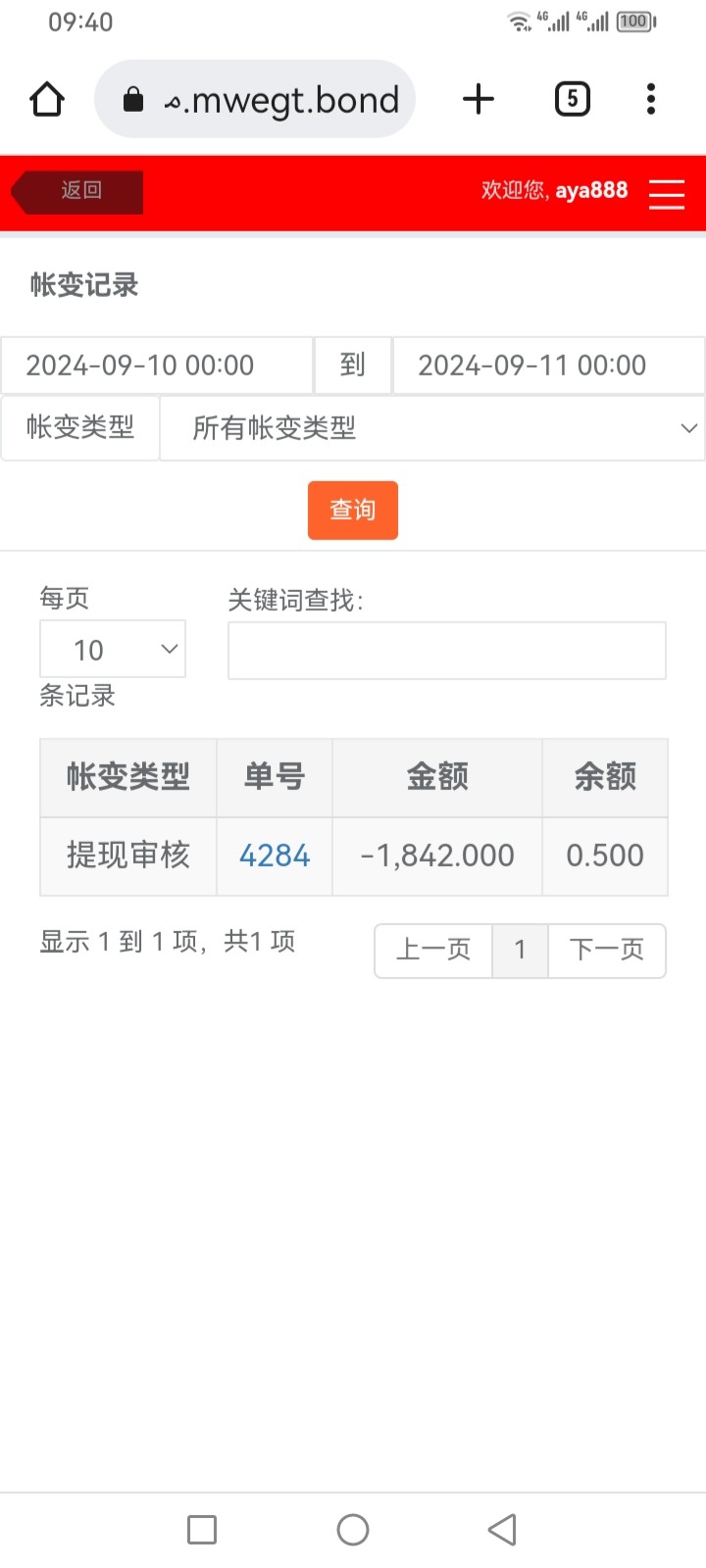Expand the 所有帐变类型 dropdown
The image size is (706, 1568).
tap(431, 428)
